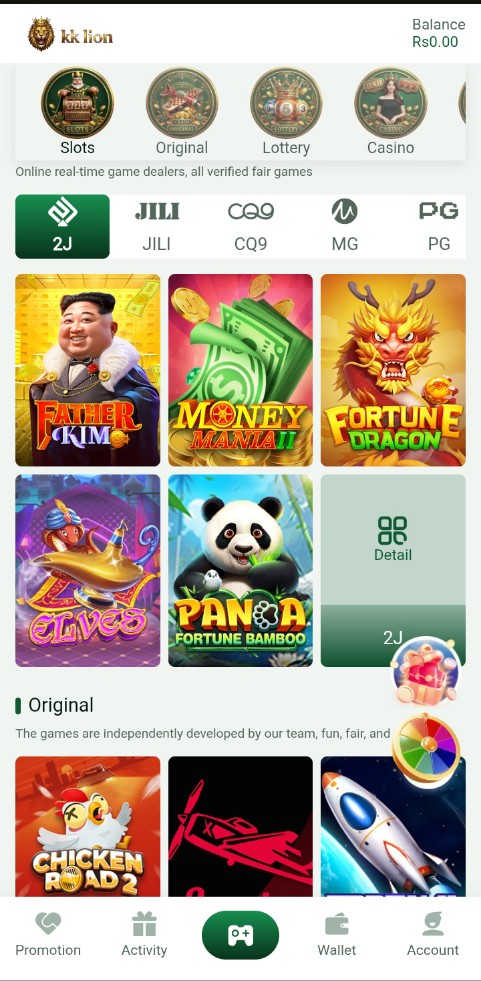Switch to the MG provider tab
Image resolution: width=481 pixels, height=981 pixels.
(x=345, y=226)
